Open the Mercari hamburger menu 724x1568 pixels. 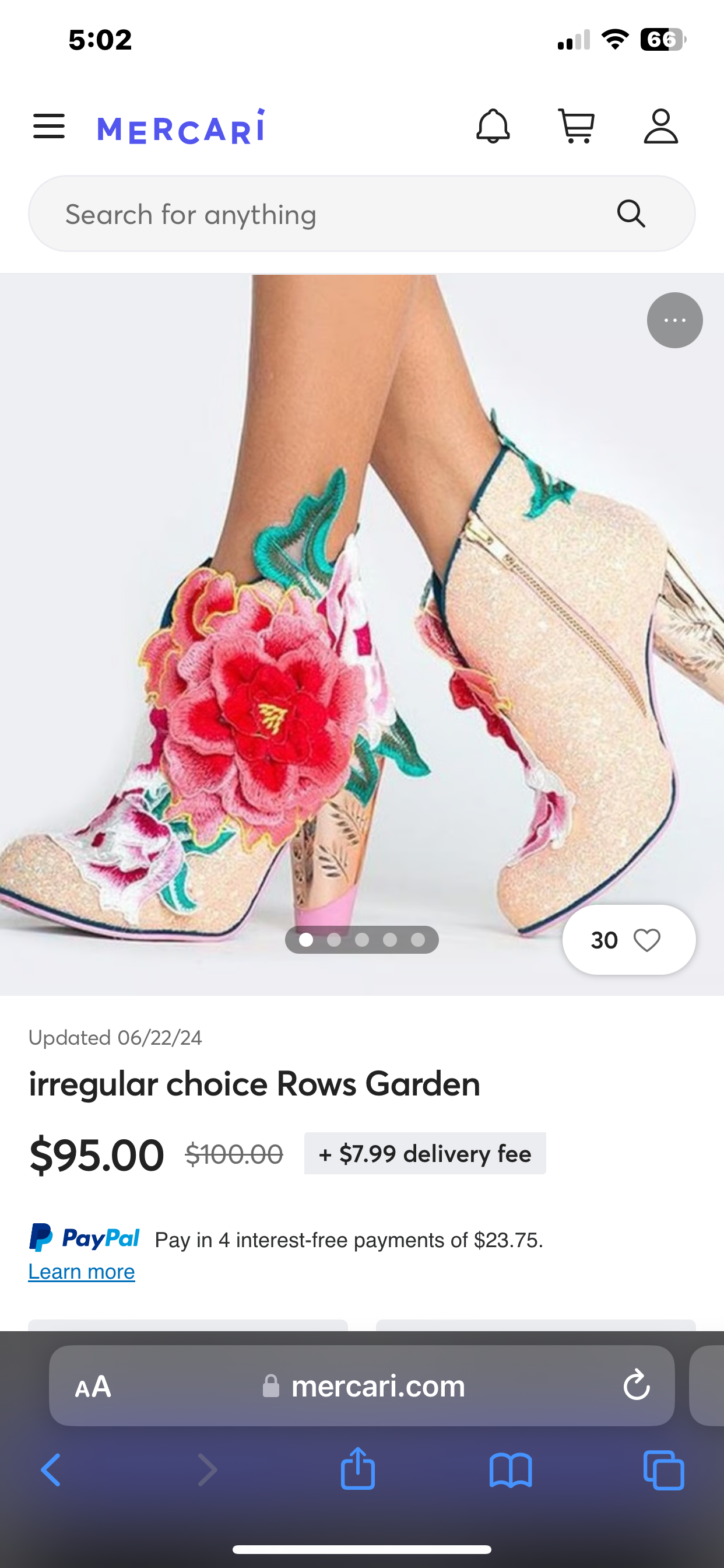click(x=48, y=126)
